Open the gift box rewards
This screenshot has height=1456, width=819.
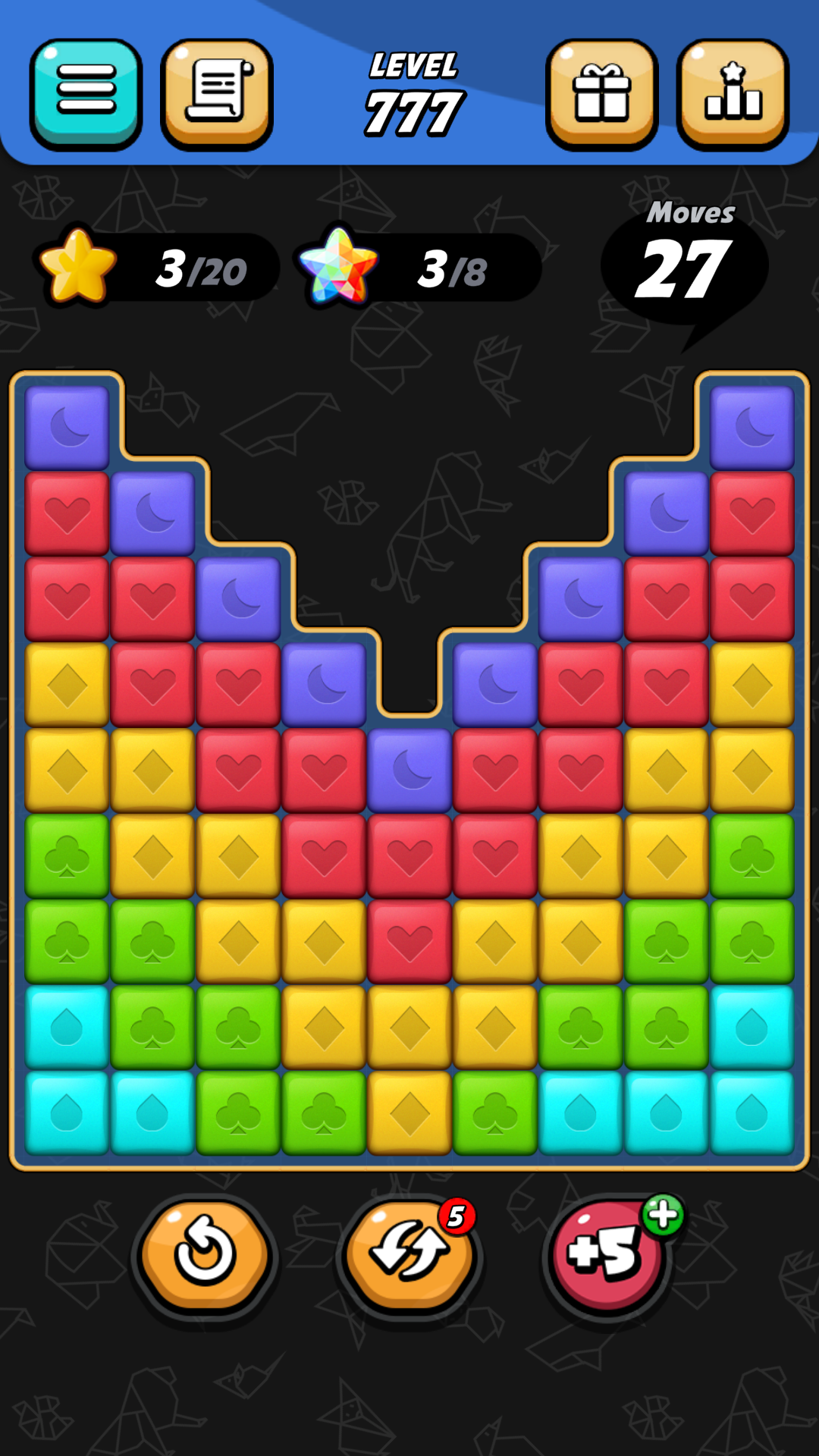pos(601,93)
